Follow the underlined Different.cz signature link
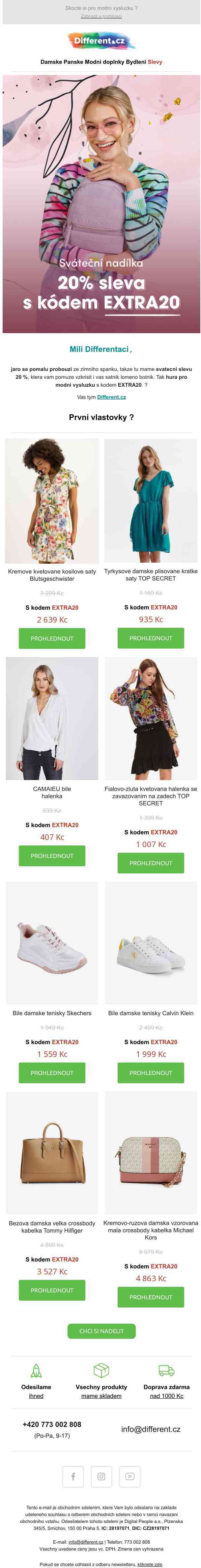This screenshot has width=201, height=1568. tap(111, 397)
